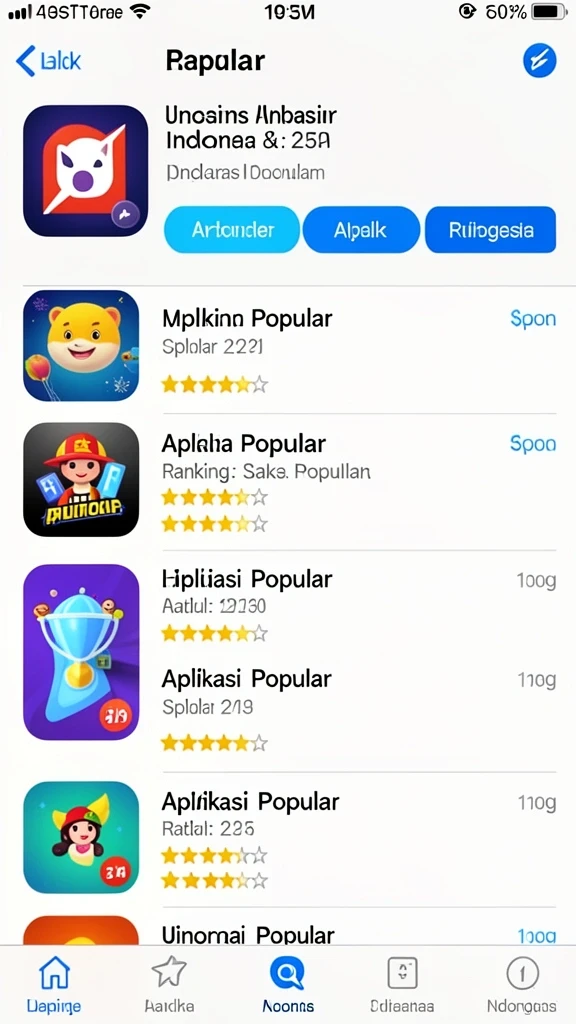
Task: Select the Ruiogesia button
Action: 490,230
